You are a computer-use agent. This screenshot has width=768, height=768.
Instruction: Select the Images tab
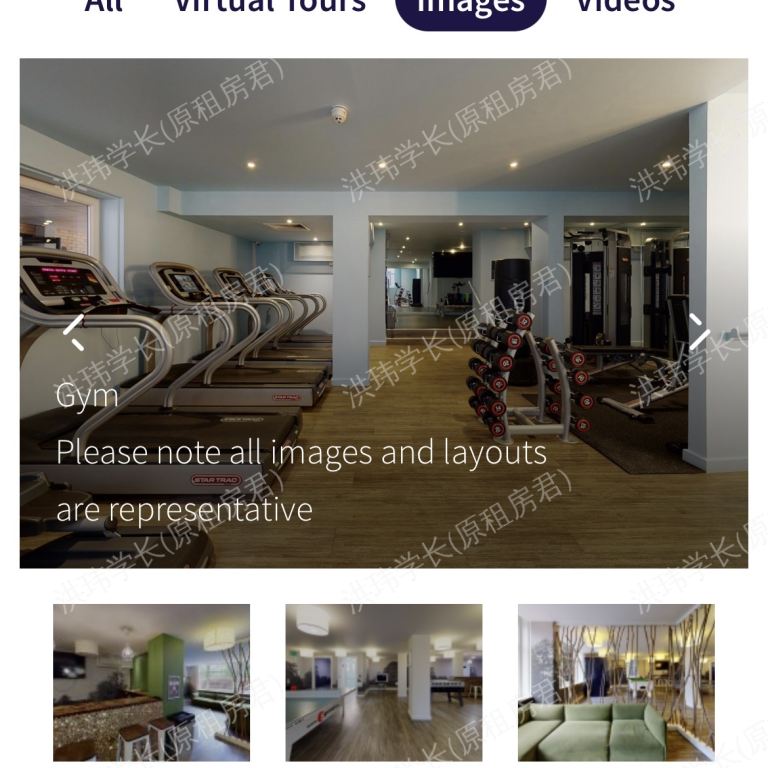tap(471, 8)
